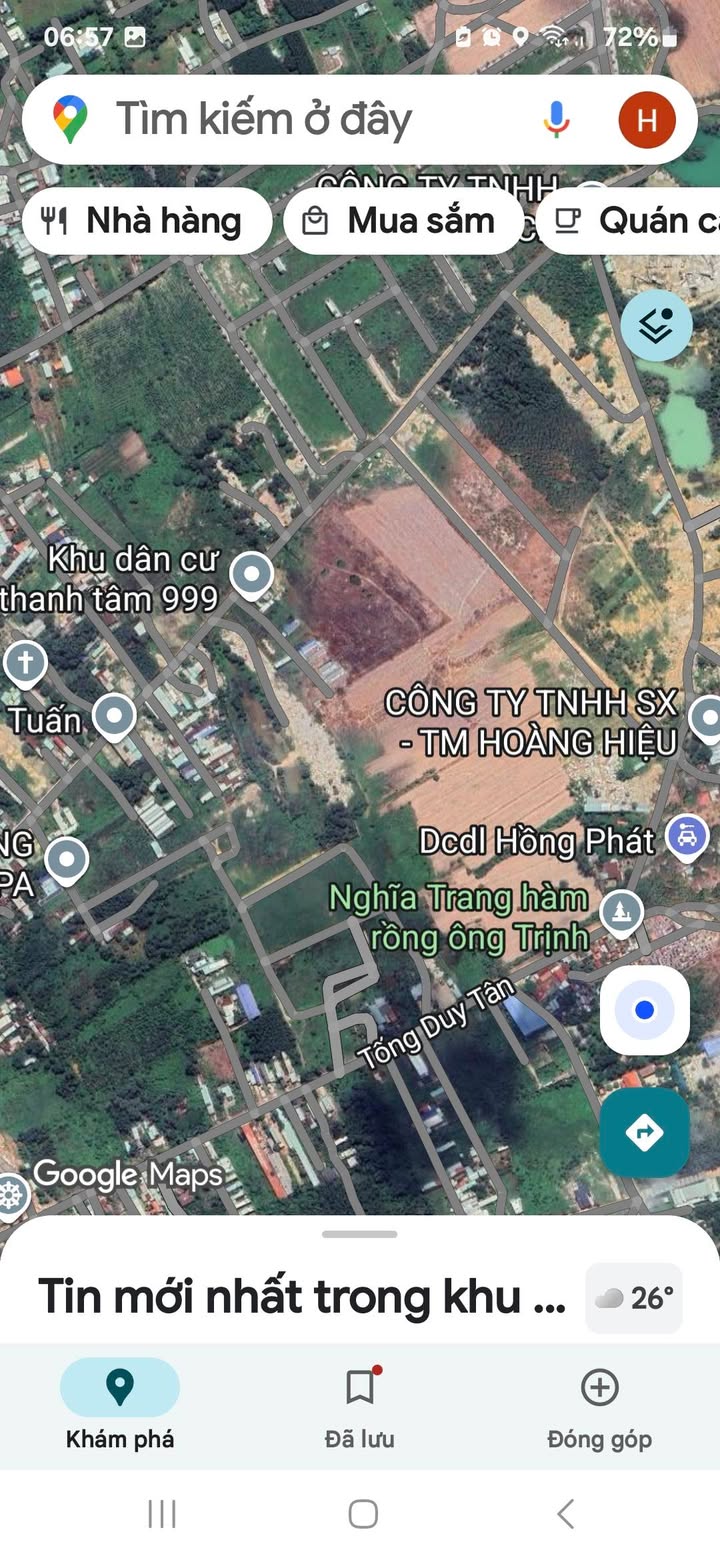Open the directions button
Image resolution: width=720 pixels, height=1560 pixels.
tap(644, 1133)
